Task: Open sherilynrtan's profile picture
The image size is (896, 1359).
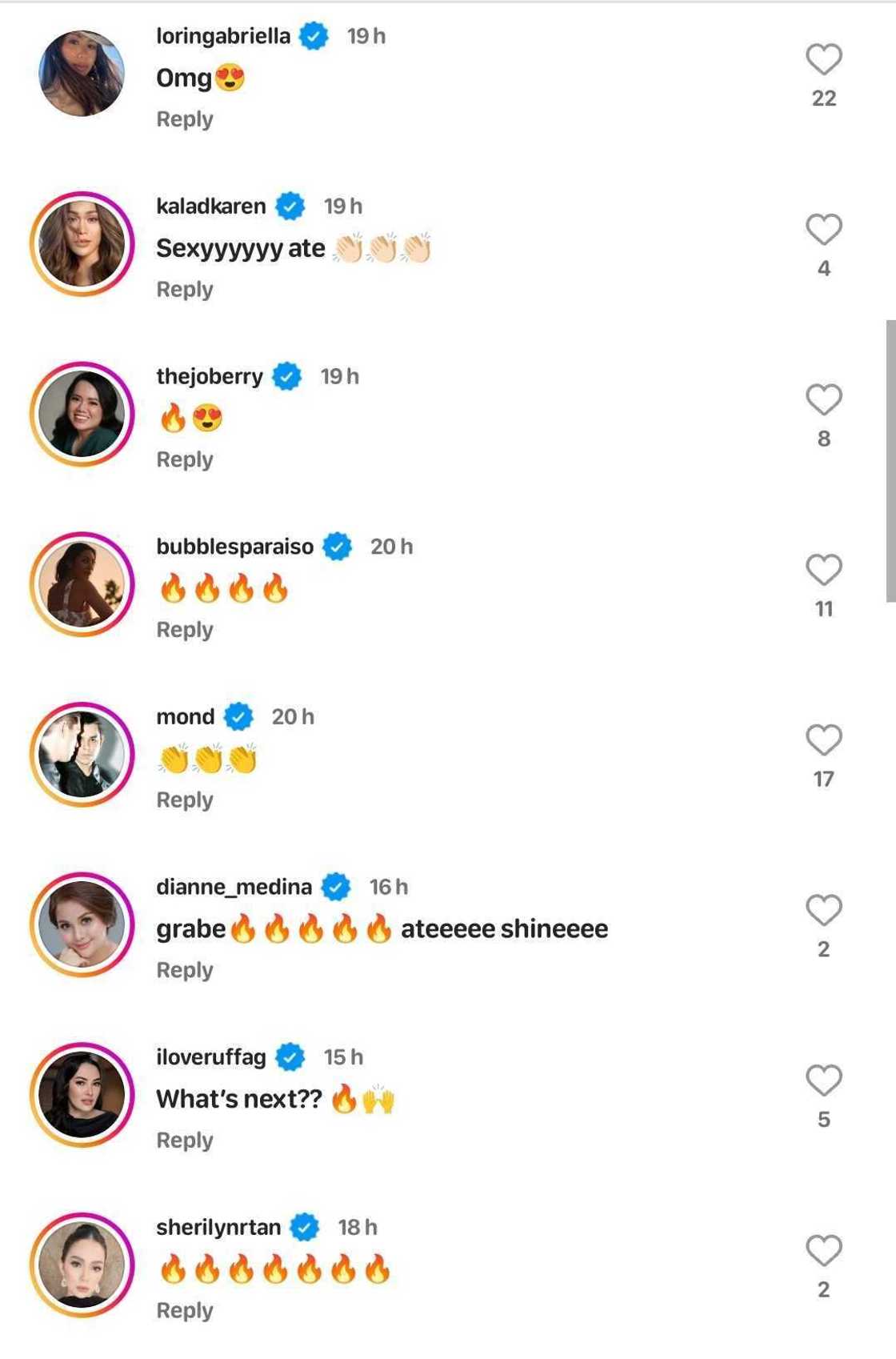Action: pos(82,1265)
